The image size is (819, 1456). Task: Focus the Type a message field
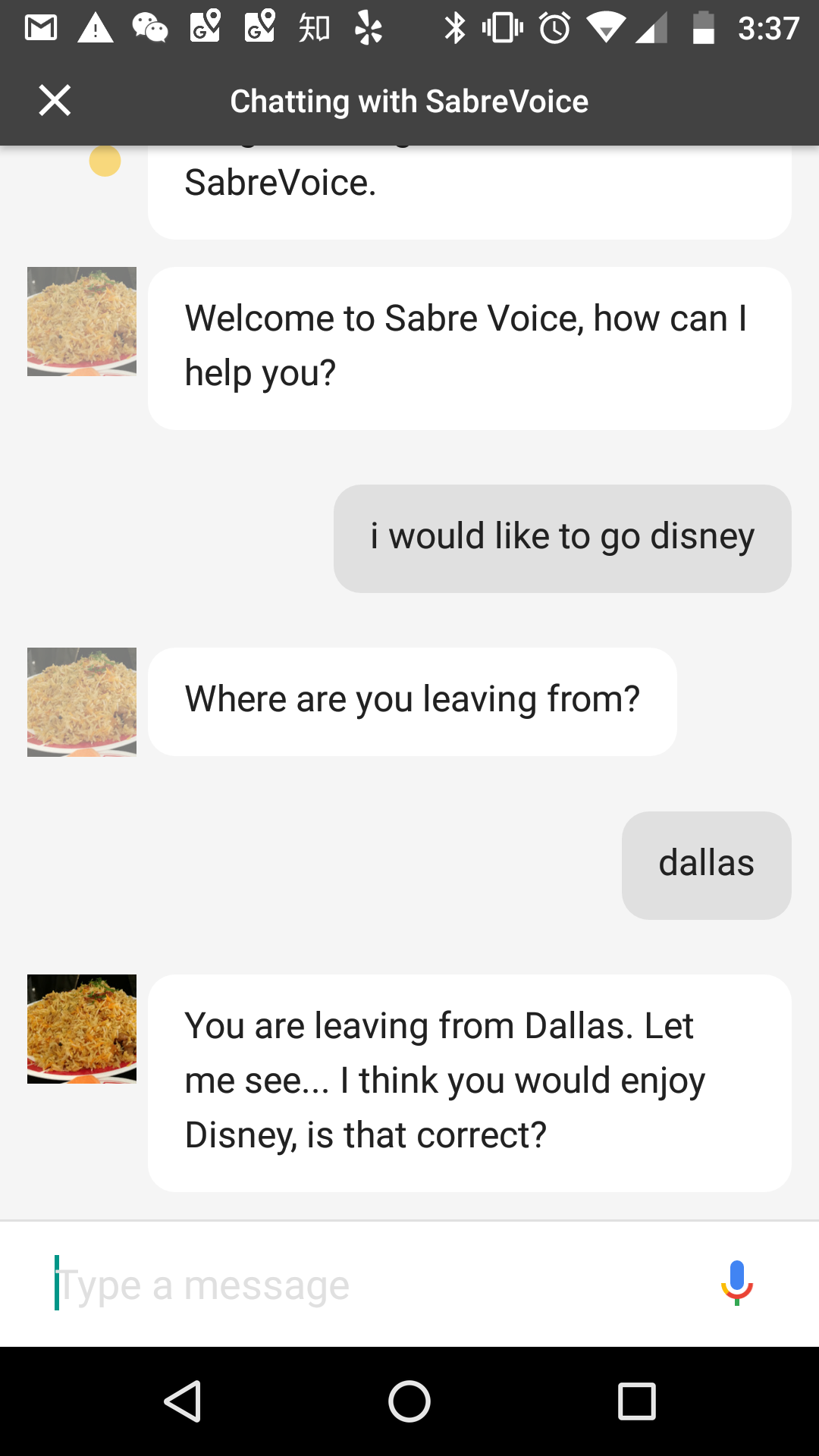[x=364, y=1285]
